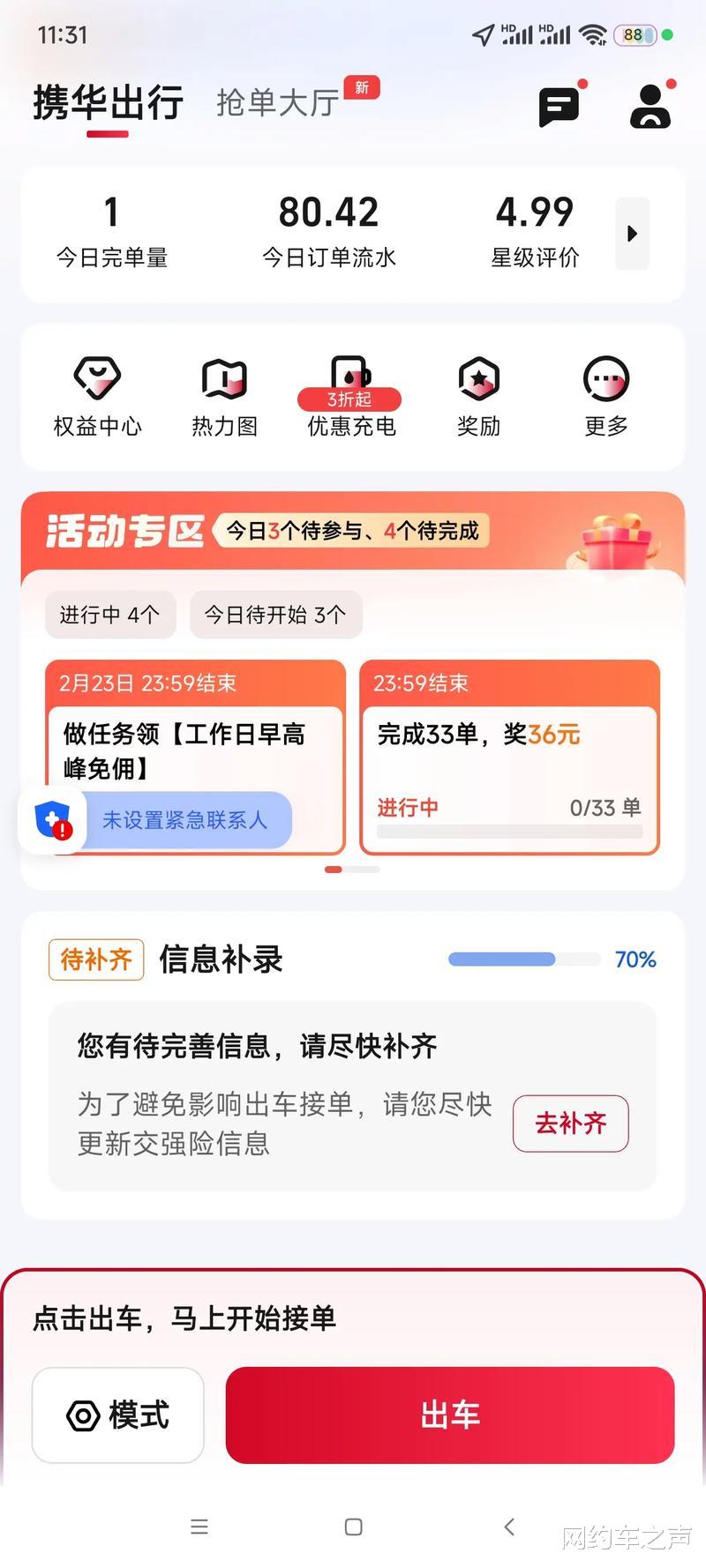Open the 模式 mode settings

pyautogui.click(x=118, y=1415)
